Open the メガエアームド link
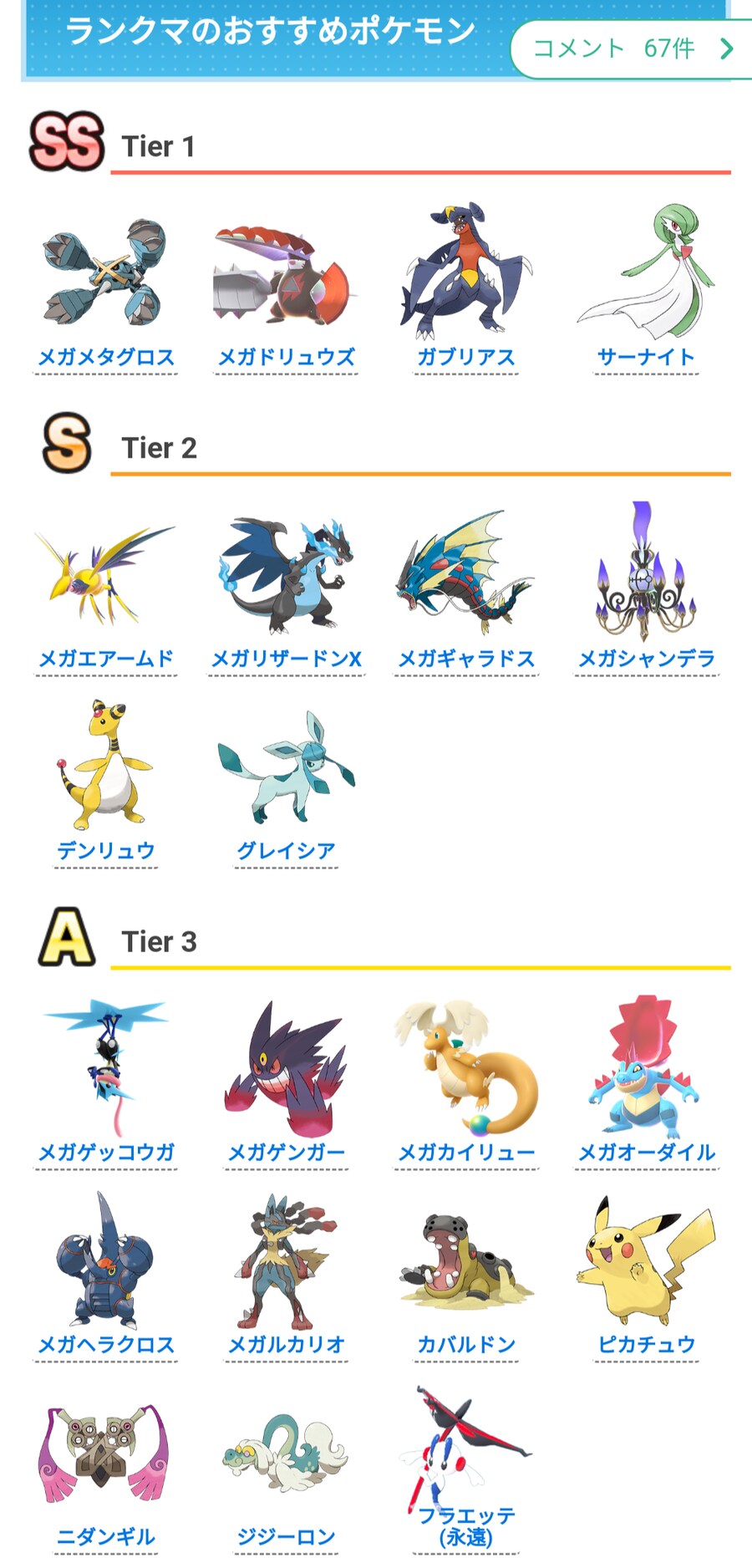The height and width of the screenshot is (1568, 752). coord(106,659)
